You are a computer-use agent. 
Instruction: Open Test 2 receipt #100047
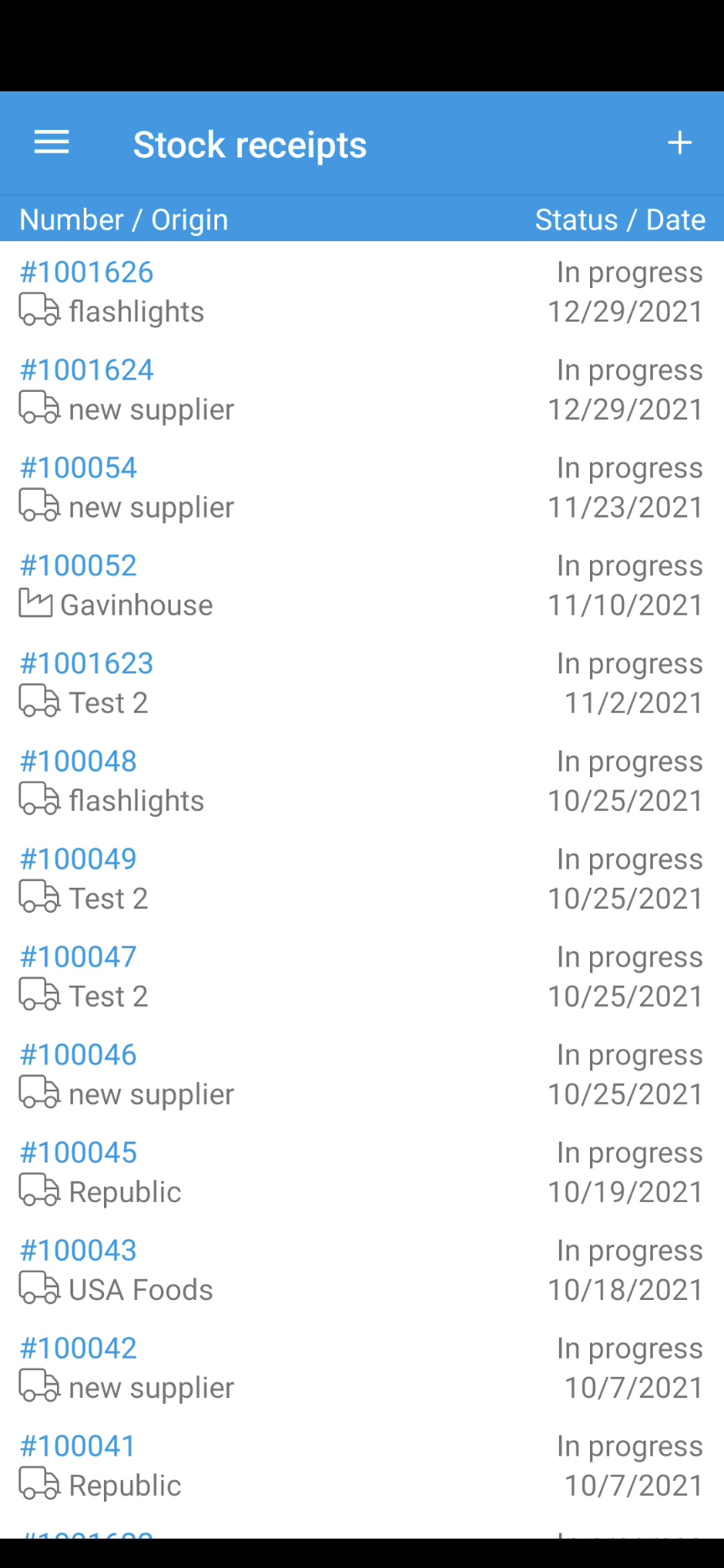pos(362,977)
